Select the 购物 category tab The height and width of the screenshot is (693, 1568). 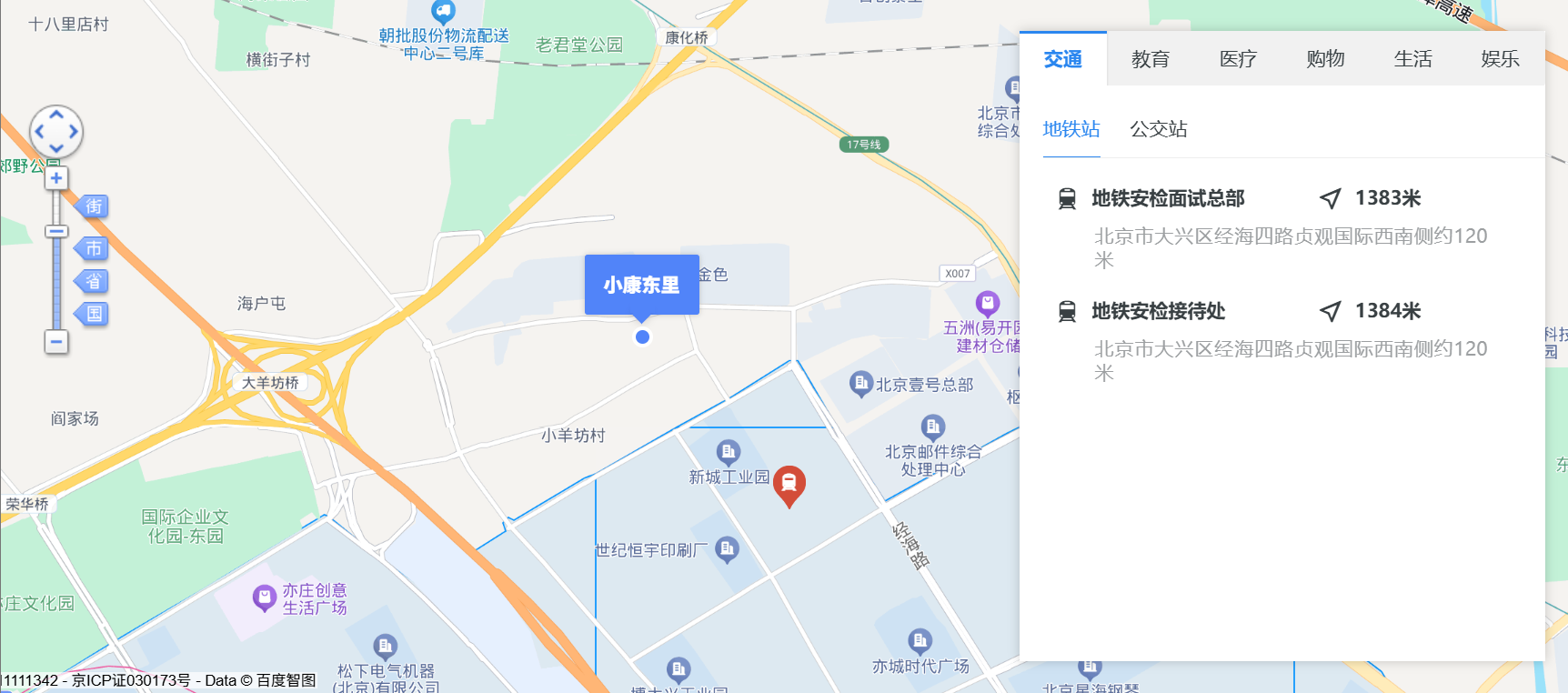(x=1324, y=59)
